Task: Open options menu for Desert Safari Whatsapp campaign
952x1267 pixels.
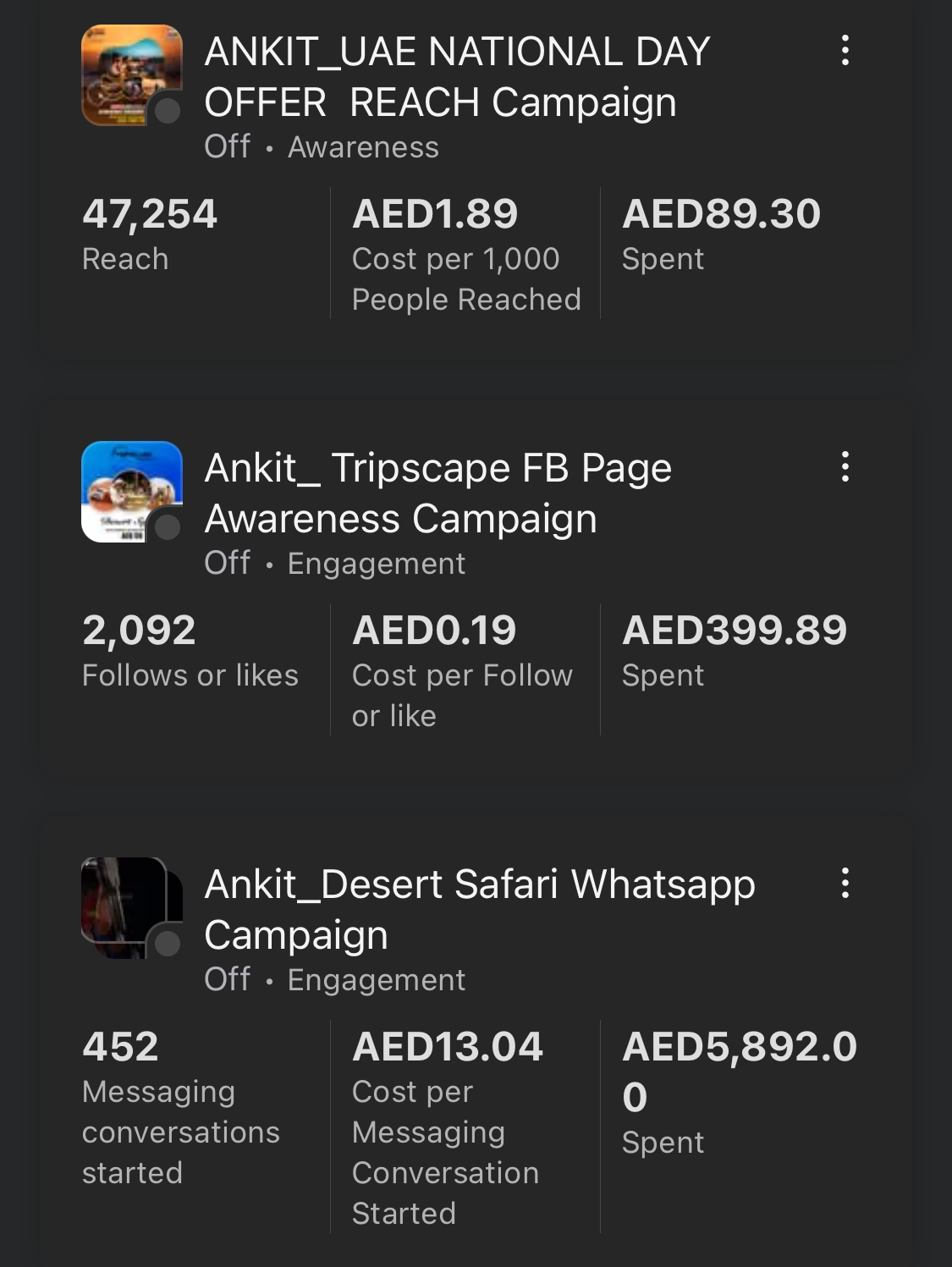Action: [x=845, y=883]
